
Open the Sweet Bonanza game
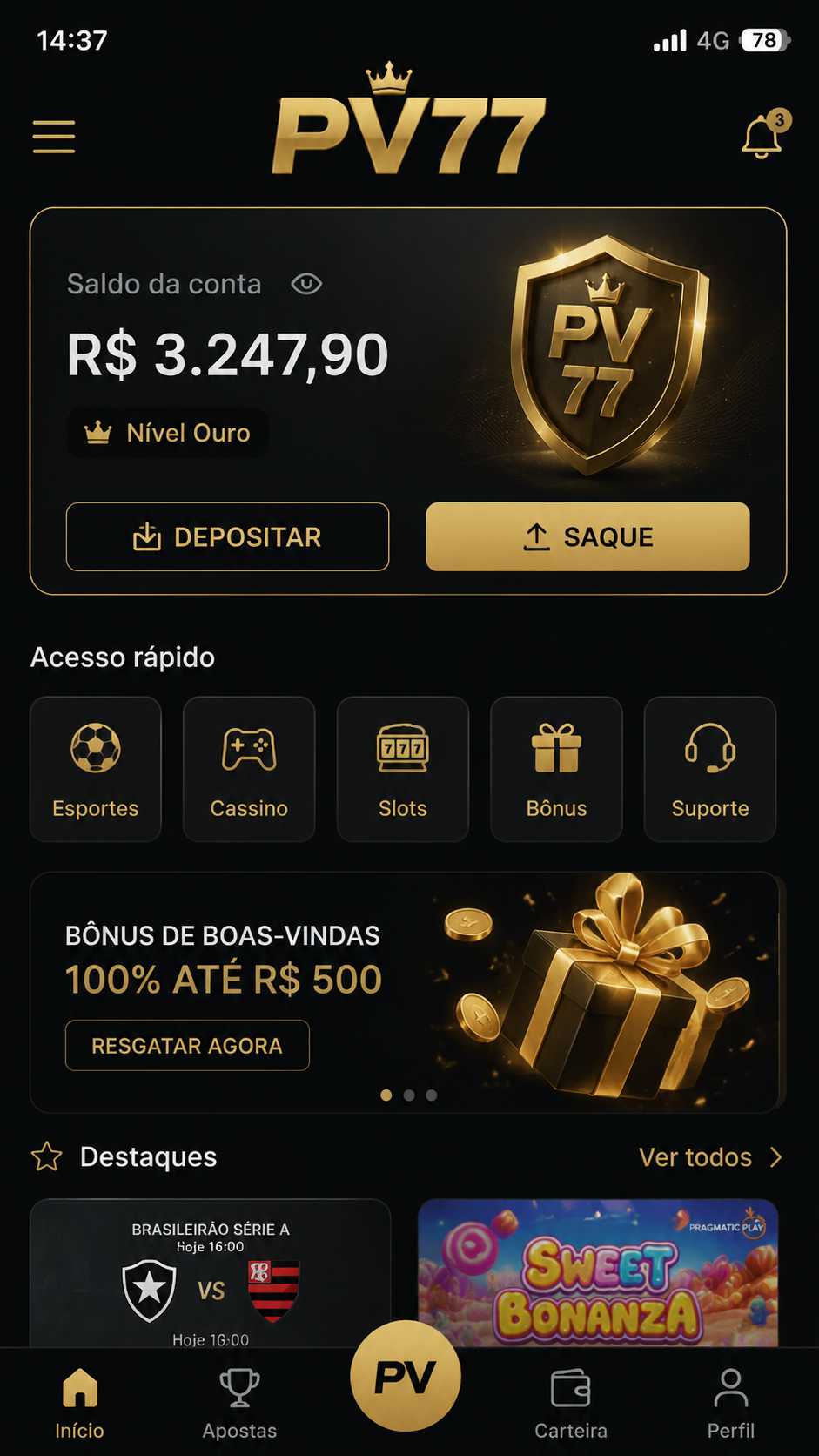598,1273
